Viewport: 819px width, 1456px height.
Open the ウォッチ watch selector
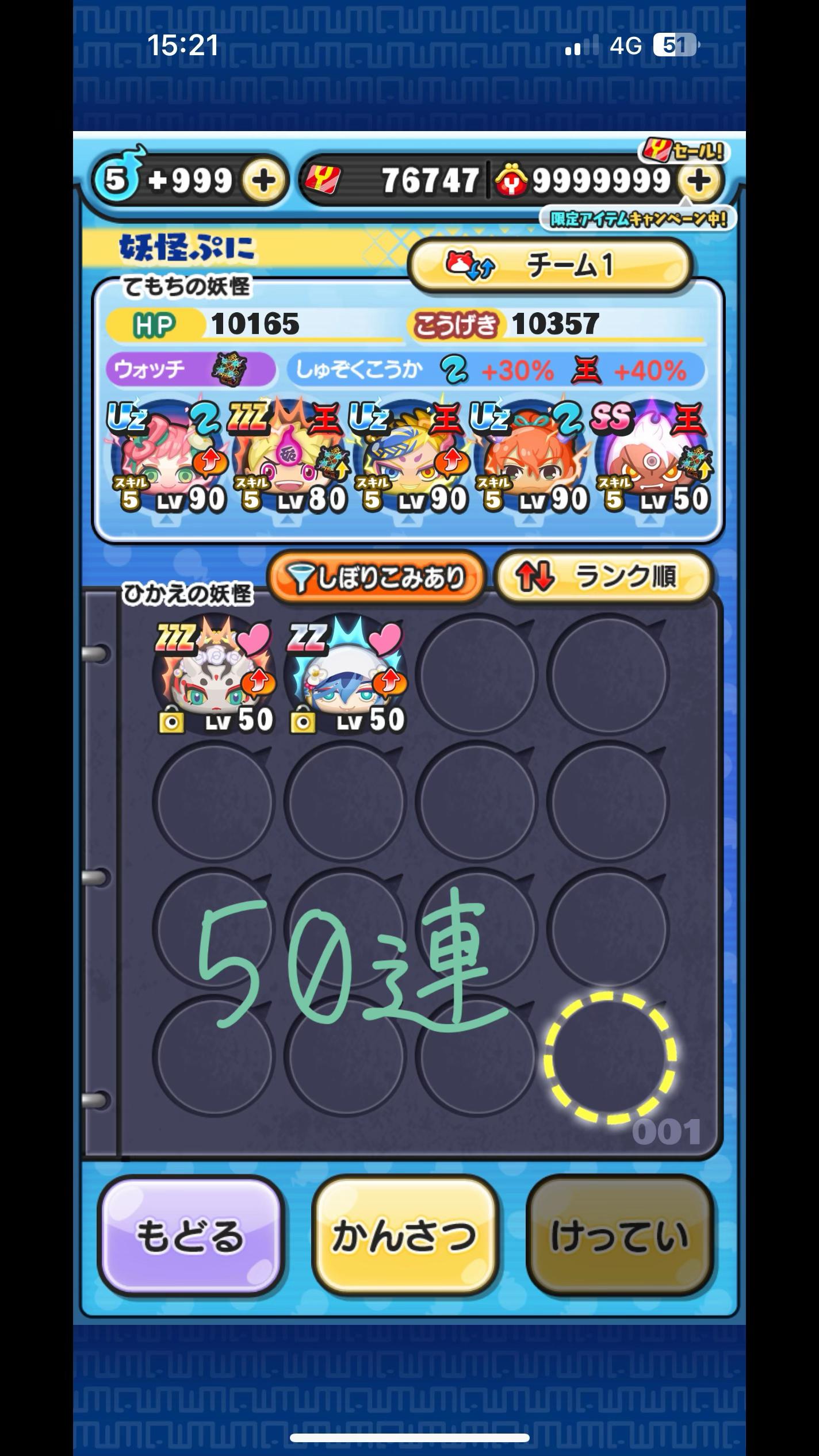coord(190,369)
